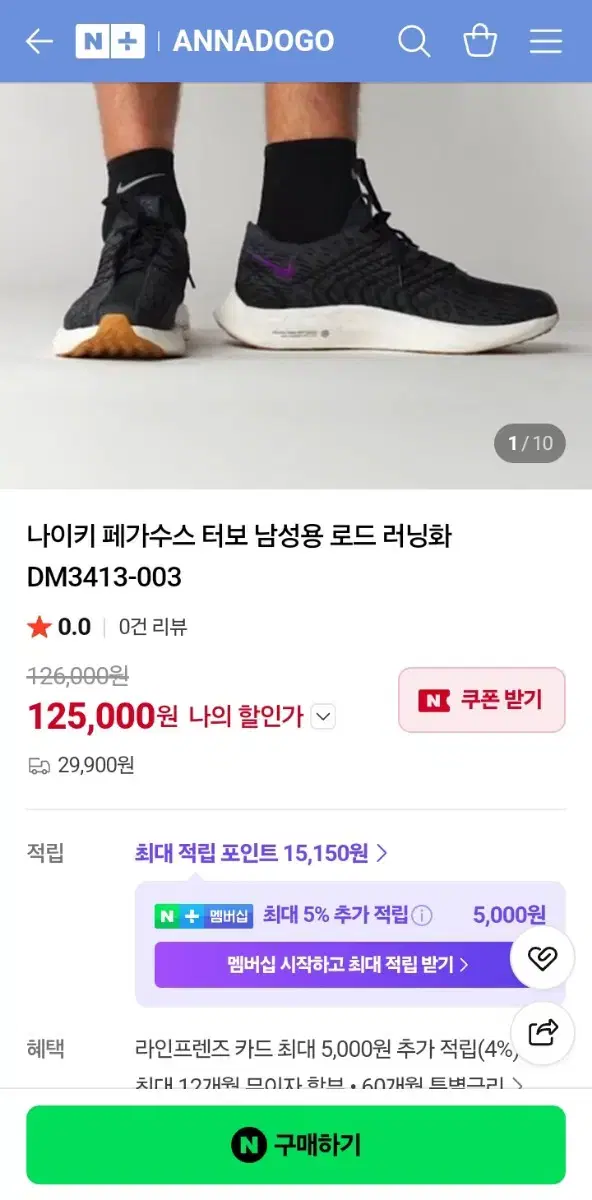Expand the 나의 할인가 dropdown
592x1200 pixels.
click(322, 716)
